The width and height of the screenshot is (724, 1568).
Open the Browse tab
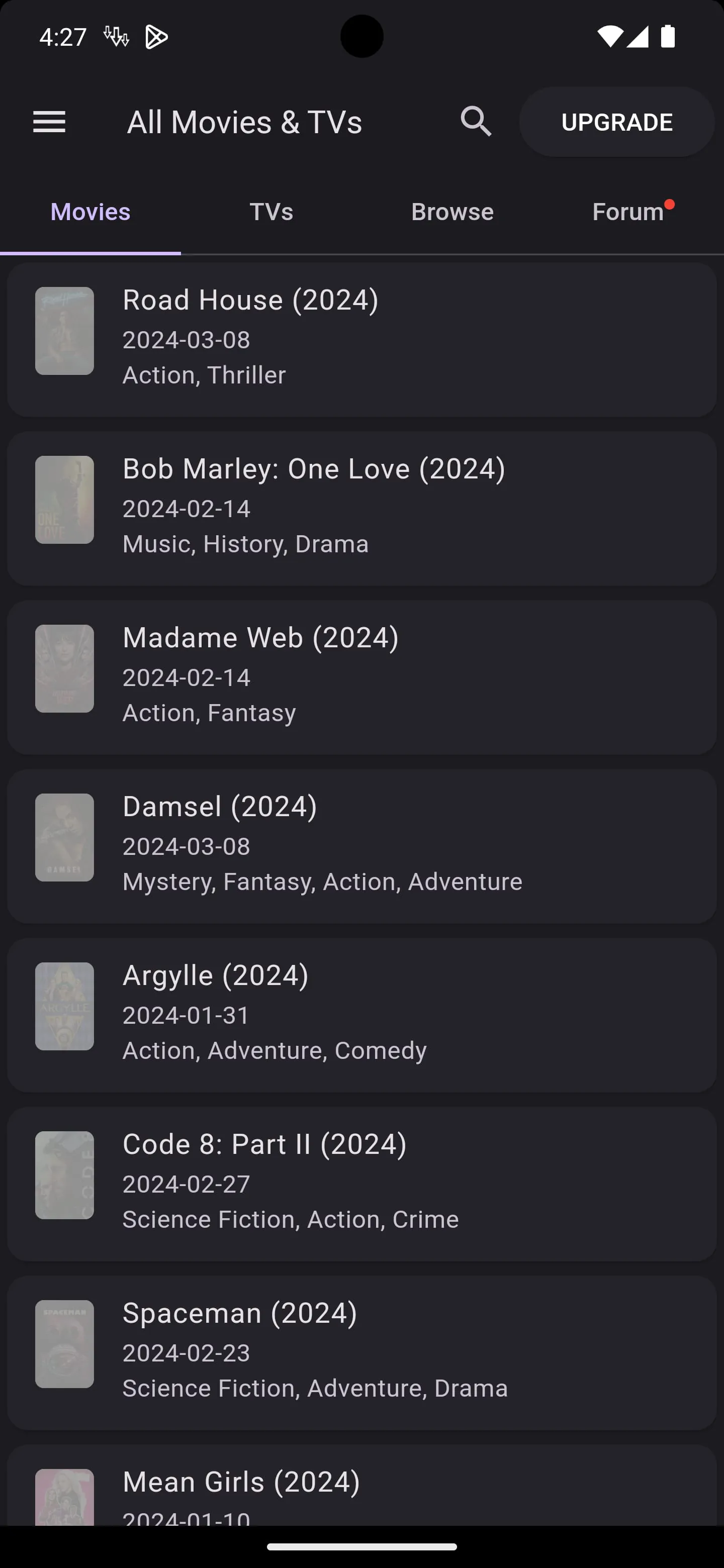coord(452,212)
